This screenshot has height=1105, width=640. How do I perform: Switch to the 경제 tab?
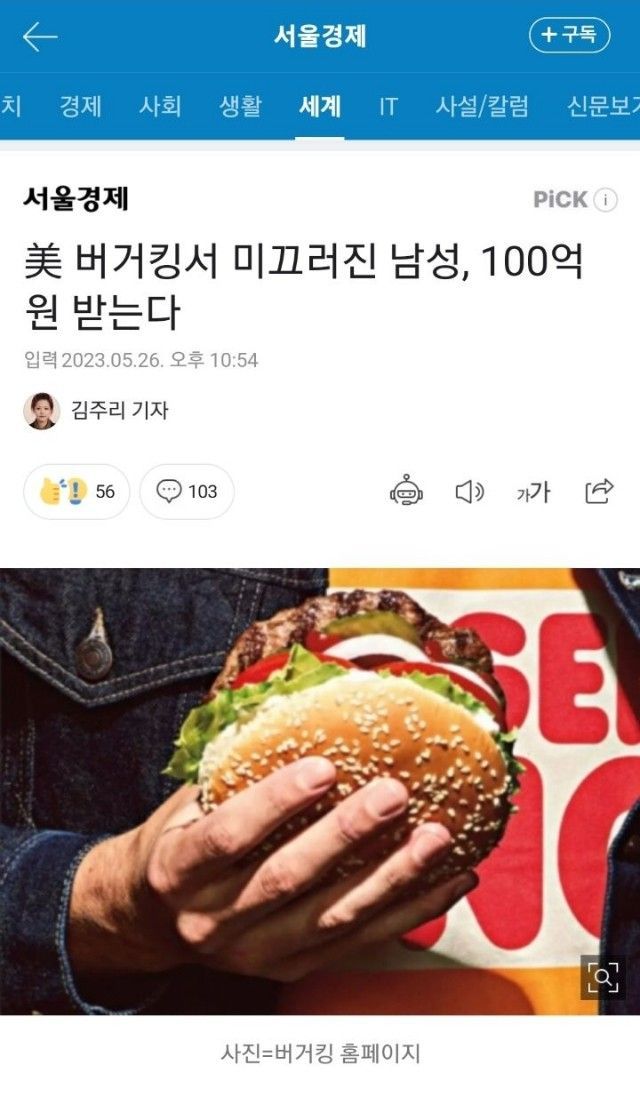pyautogui.click(x=80, y=105)
